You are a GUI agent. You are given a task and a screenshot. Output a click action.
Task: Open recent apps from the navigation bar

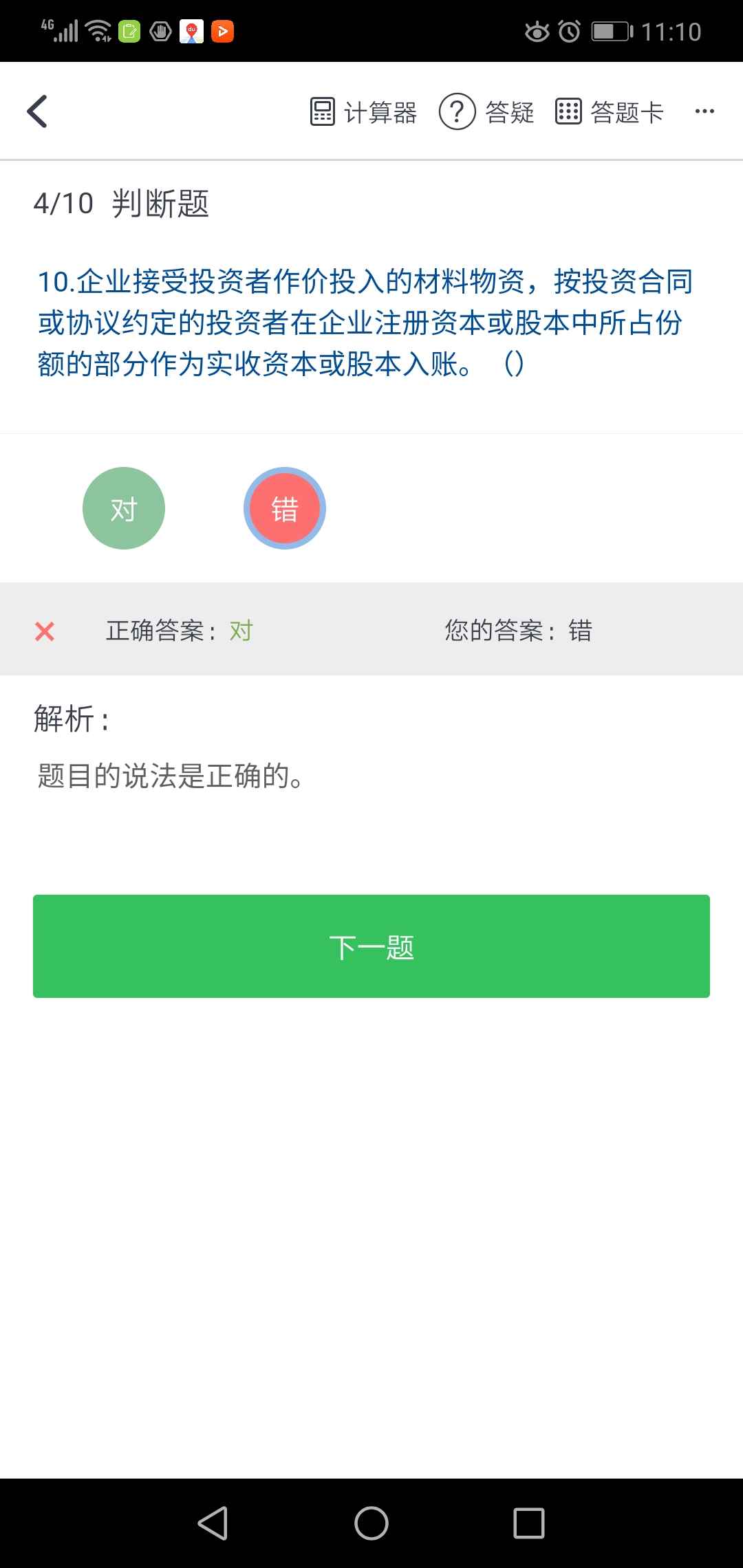point(528,1523)
